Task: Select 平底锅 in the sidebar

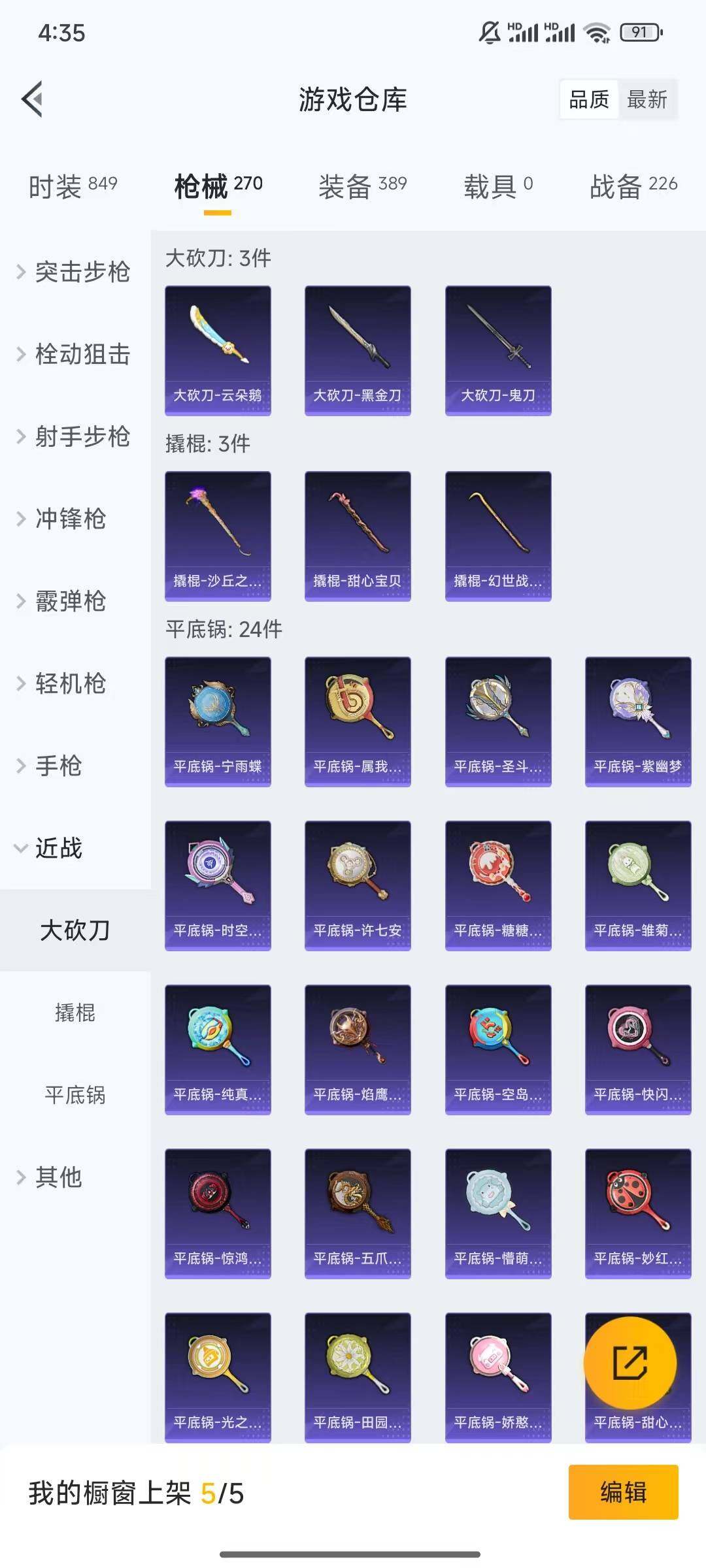Action: pos(75,1095)
